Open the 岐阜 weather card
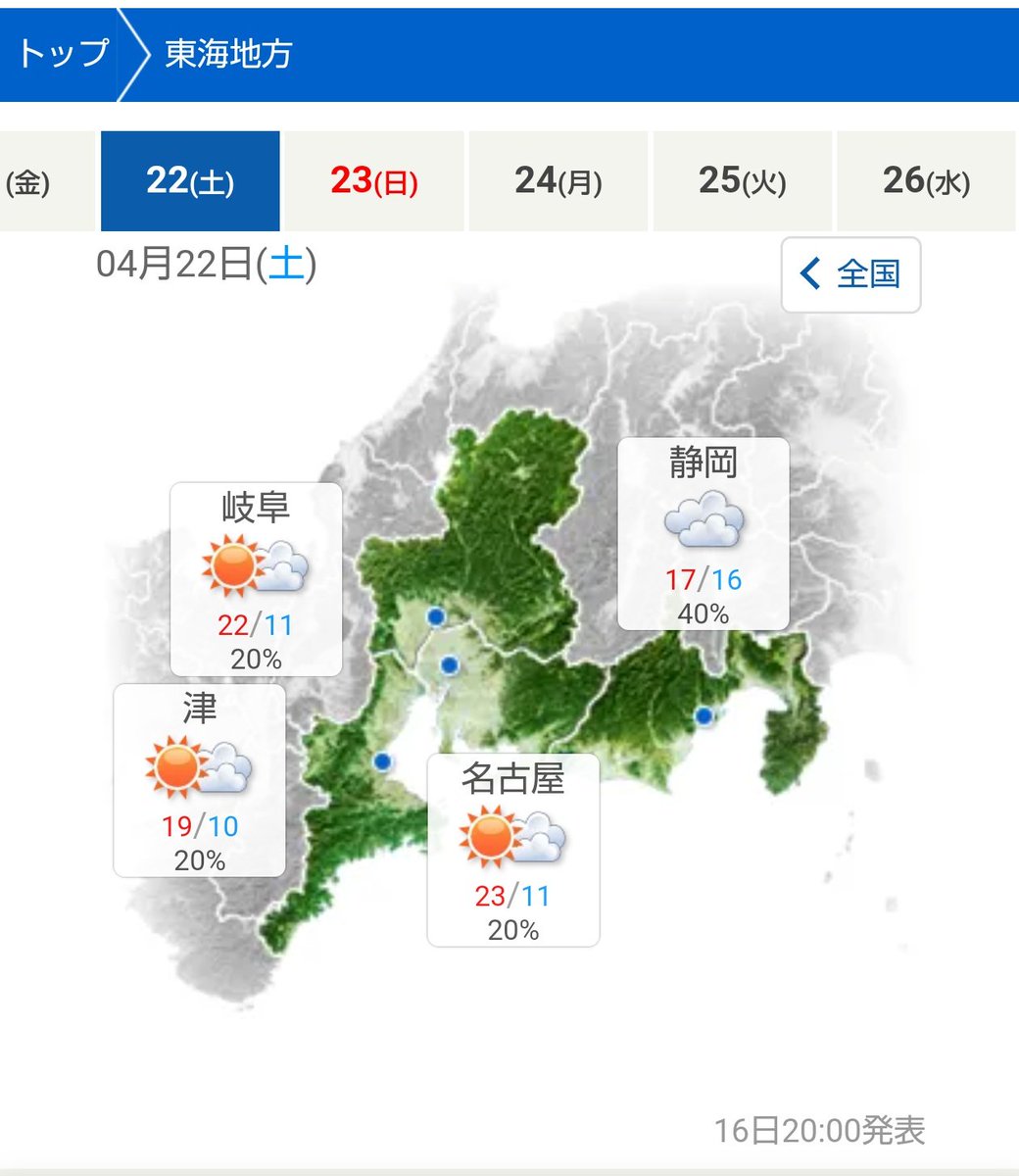1019x1176 pixels. (x=256, y=579)
